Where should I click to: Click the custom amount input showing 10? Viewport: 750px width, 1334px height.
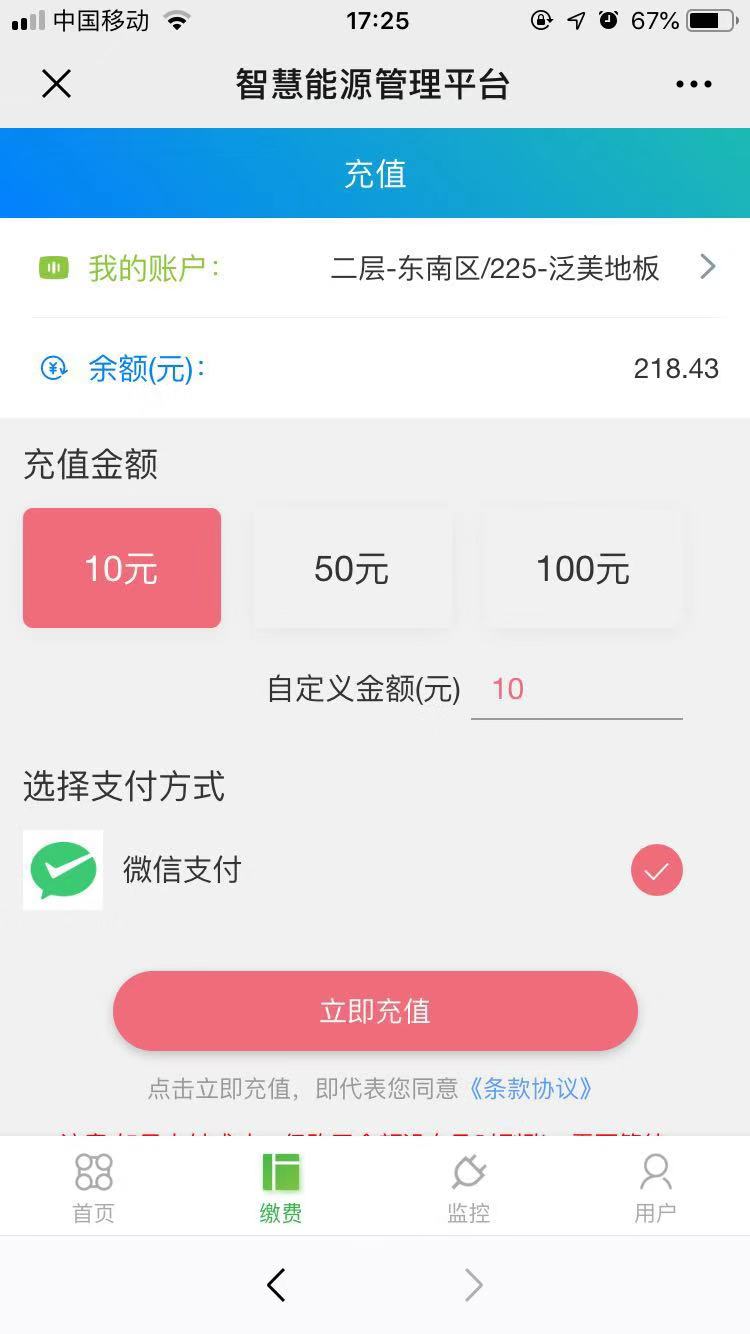(575, 689)
